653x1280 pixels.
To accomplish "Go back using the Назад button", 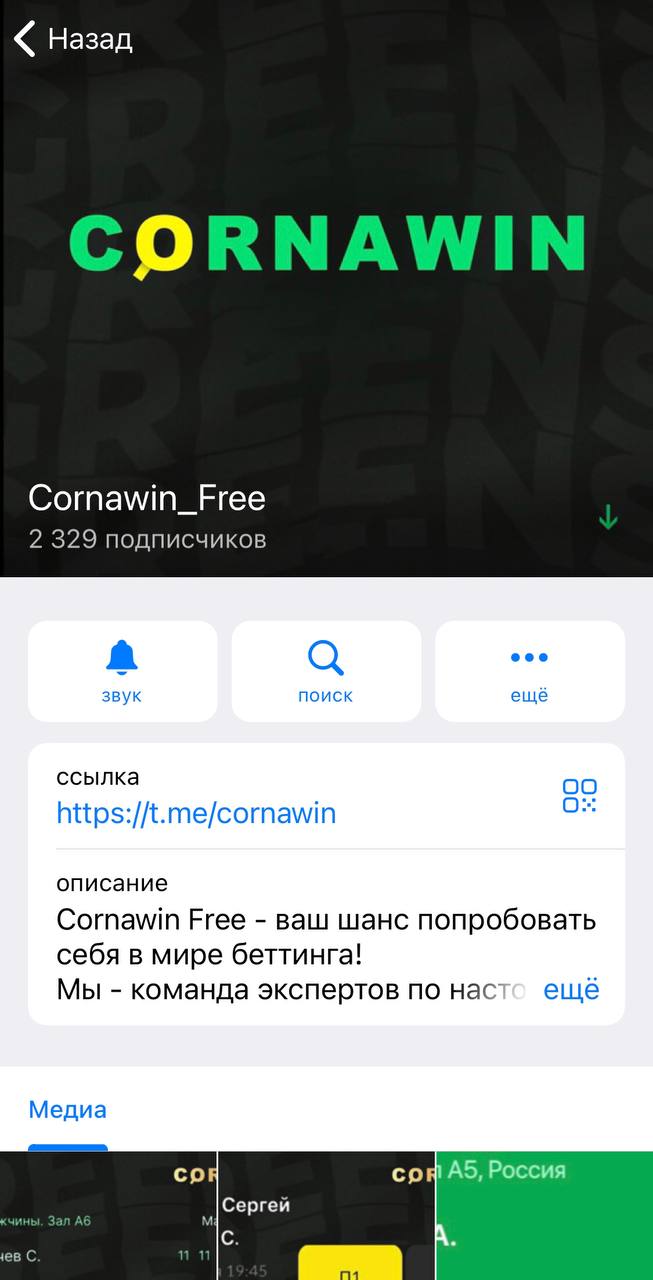I will point(73,40).
